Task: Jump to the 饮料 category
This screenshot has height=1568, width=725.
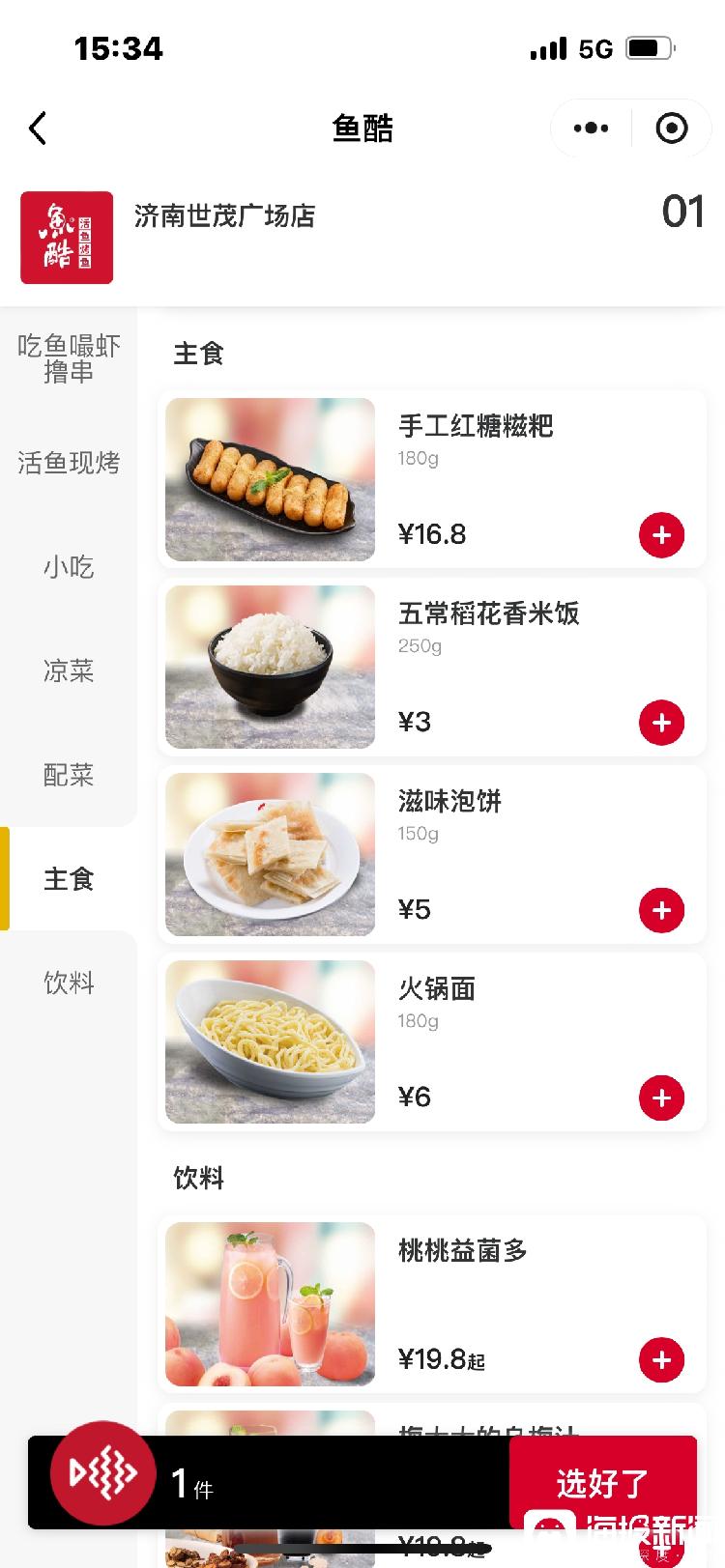Action: [69, 984]
